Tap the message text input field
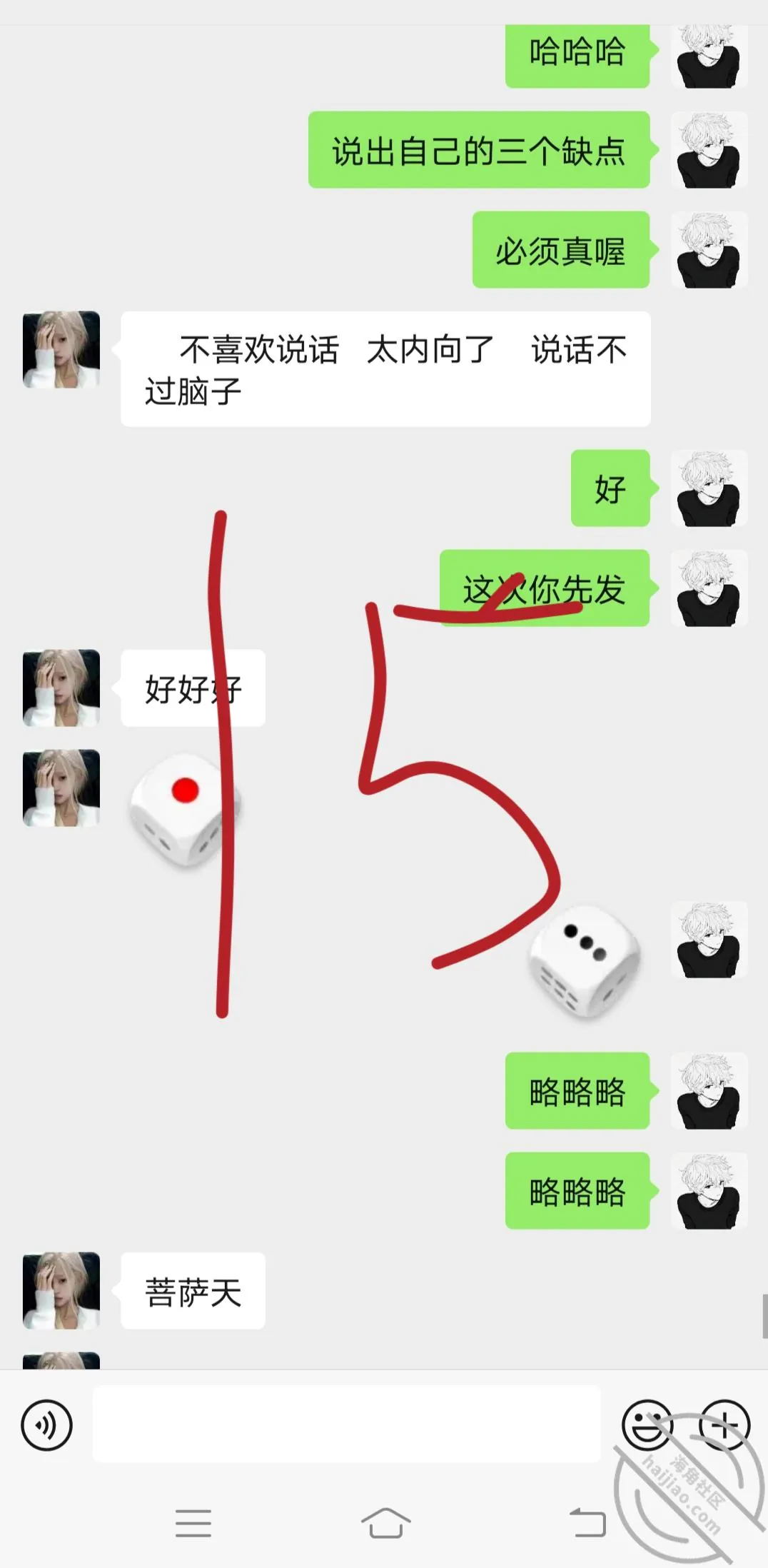768x1568 pixels. pos(347,1424)
